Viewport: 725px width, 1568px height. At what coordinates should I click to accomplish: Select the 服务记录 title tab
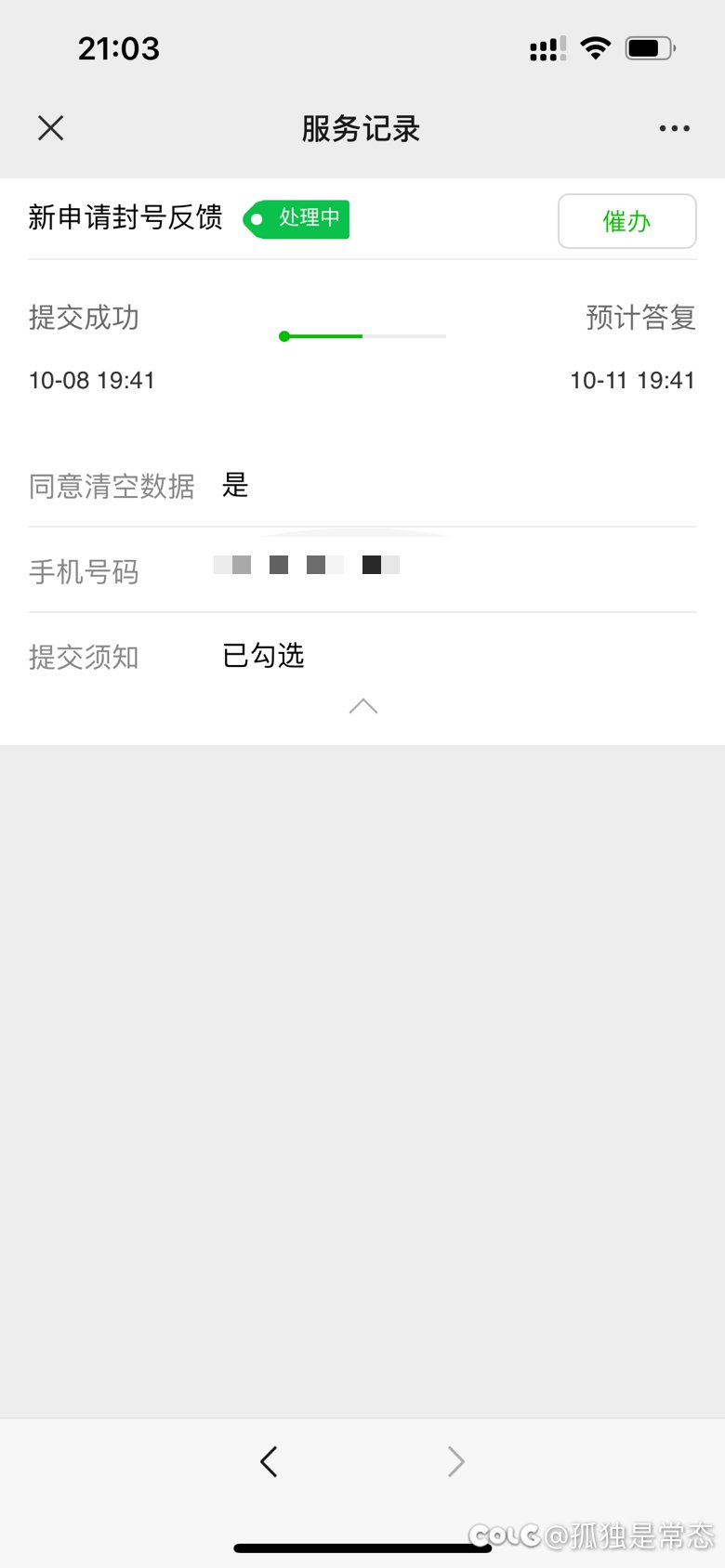click(x=361, y=129)
